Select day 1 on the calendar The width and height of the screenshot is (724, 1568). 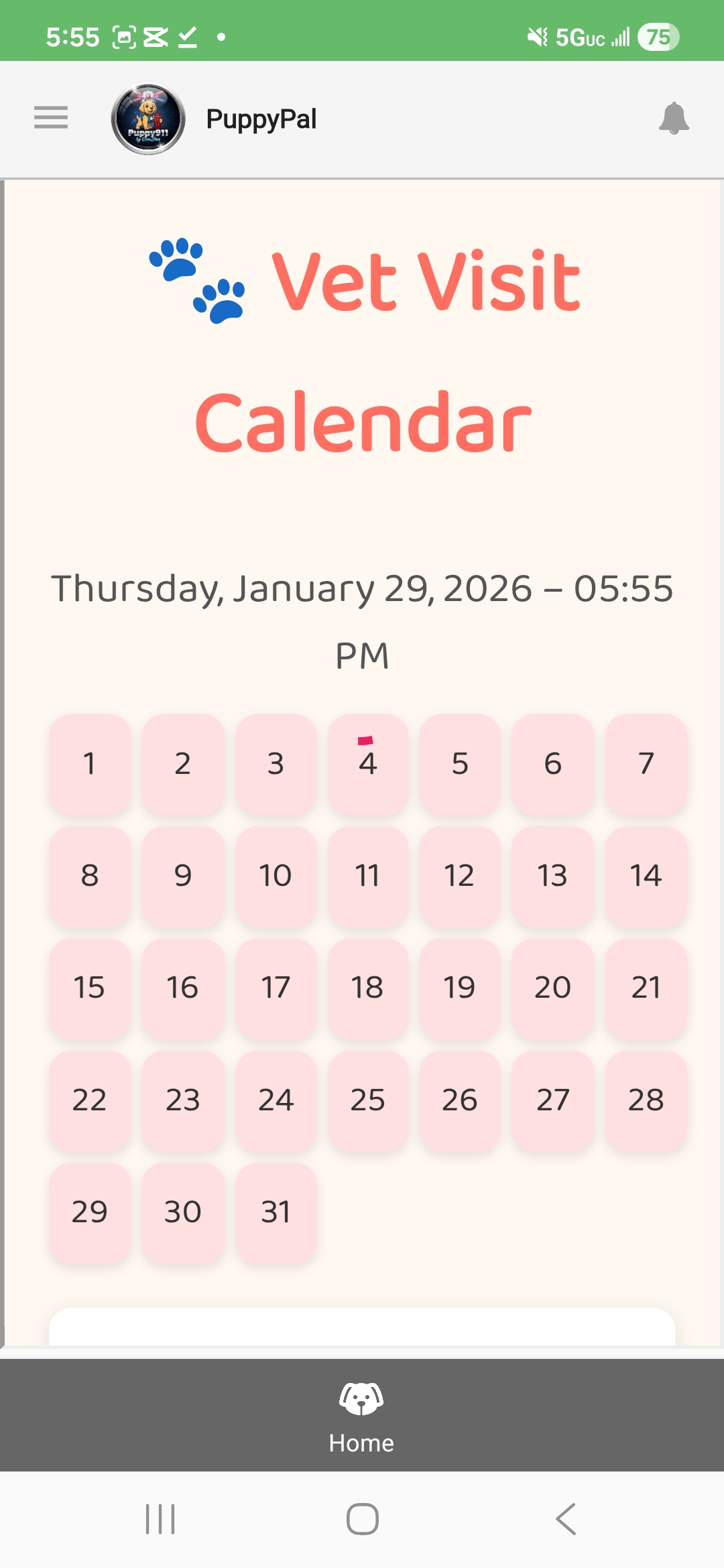(x=90, y=764)
